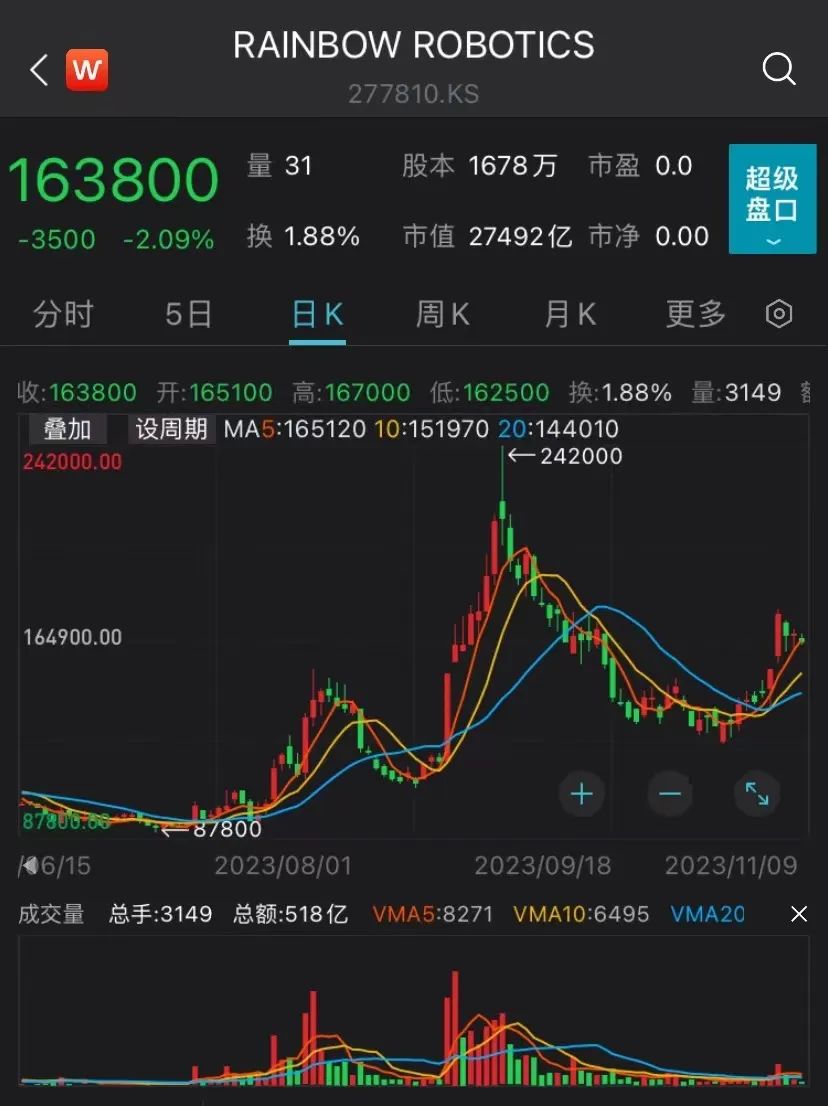Switch to the 周K chart tab
Viewport: 828px width, 1106px height.
click(x=443, y=314)
